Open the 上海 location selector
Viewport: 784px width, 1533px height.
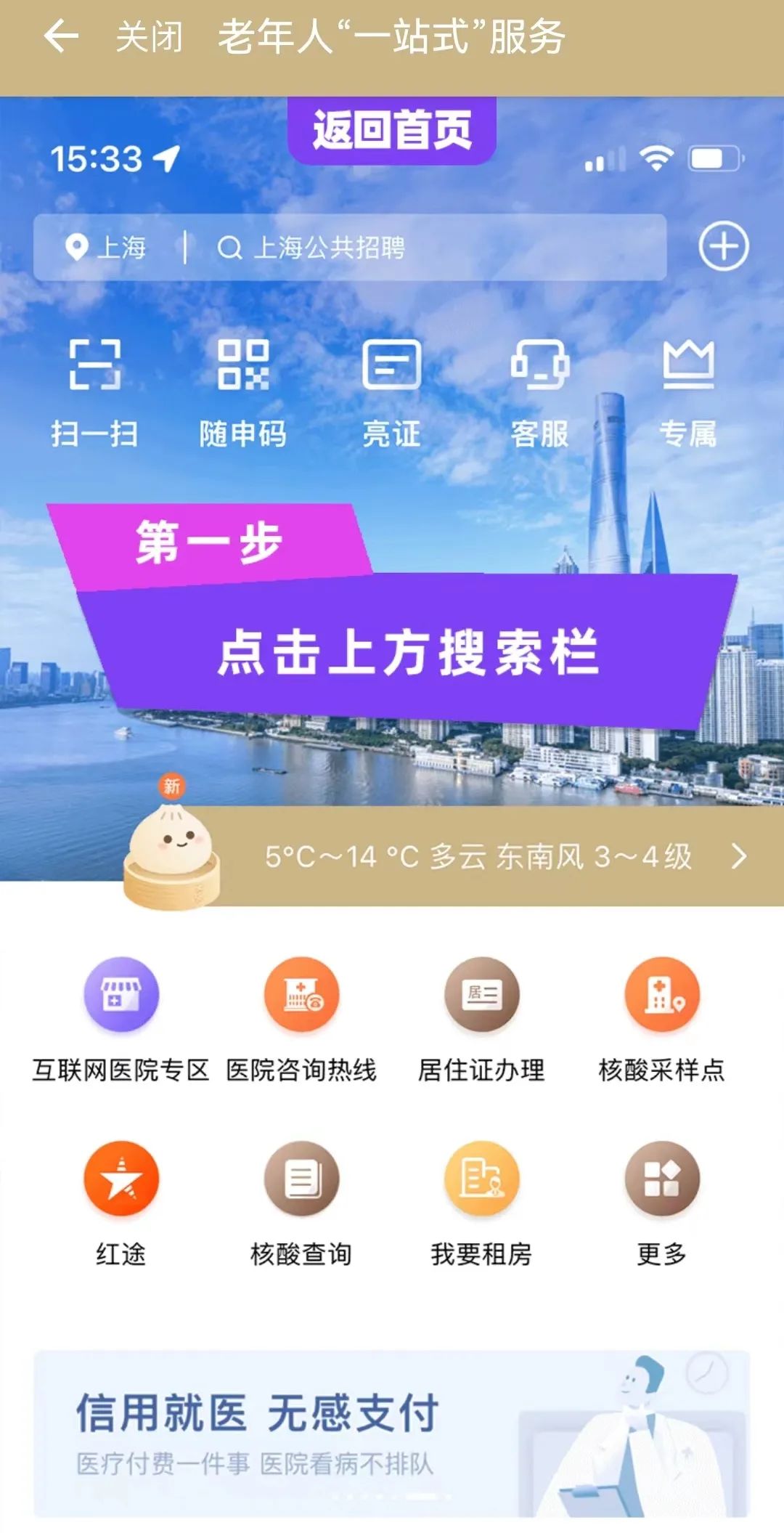tap(109, 247)
